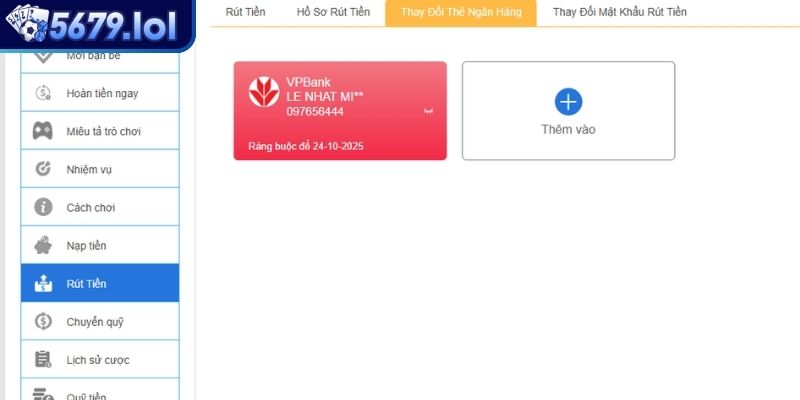Select the Thay Đổi Thẻ Ngân Hàng tab
The width and height of the screenshot is (800, 400).
tap(461, 12)
